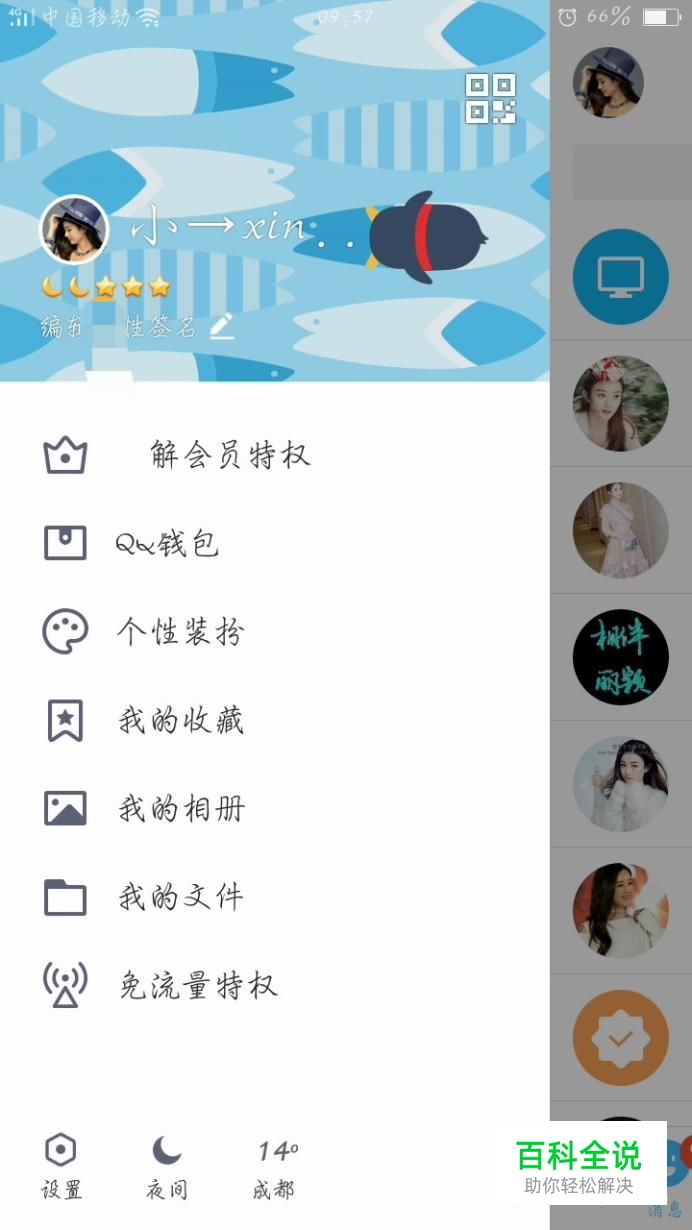This screenshot has width=692, height=1230.
Task: Open 设置 settings
Action: pos(61,1166)
